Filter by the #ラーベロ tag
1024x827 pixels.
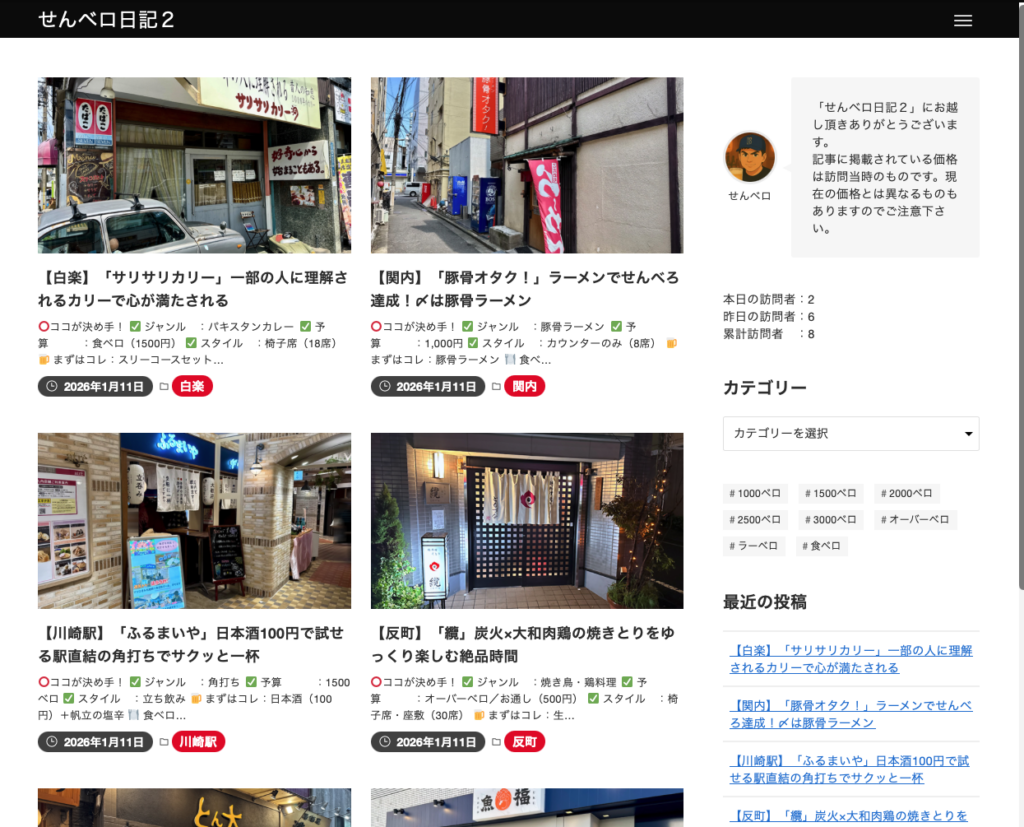(754, 546)
